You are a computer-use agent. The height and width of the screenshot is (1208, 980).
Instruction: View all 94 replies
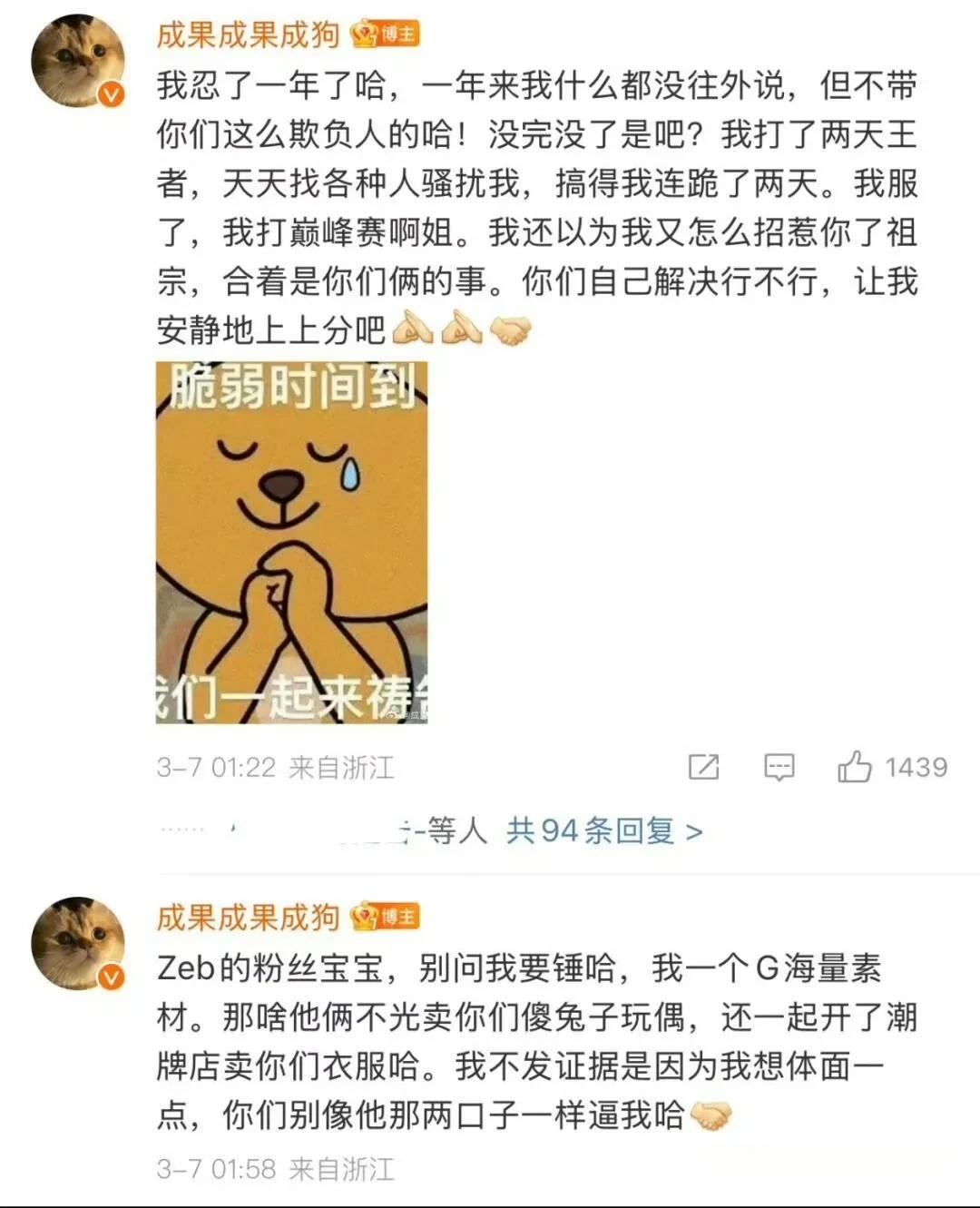coord(603,830)
